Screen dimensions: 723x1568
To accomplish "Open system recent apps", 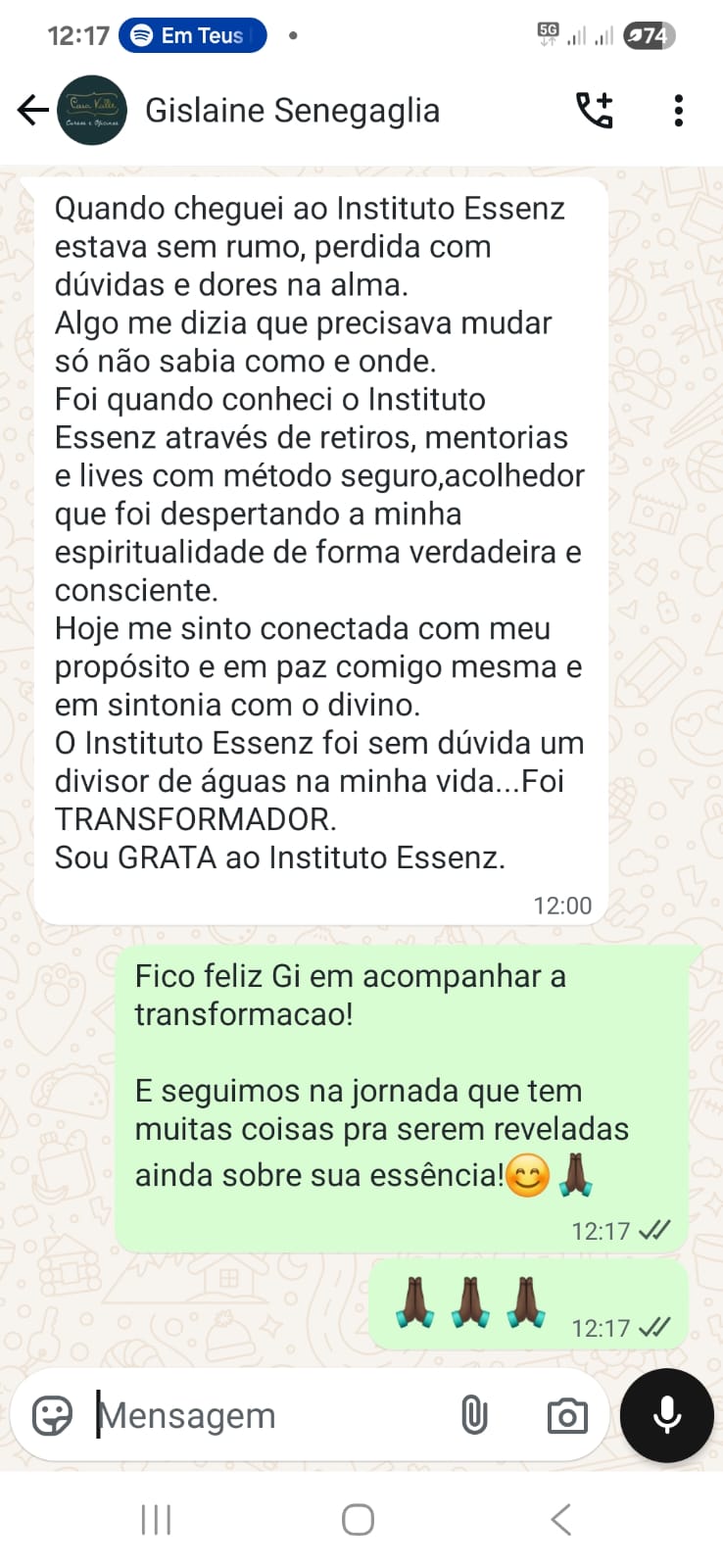I will pyautogui.click(x=156, y=1520).
